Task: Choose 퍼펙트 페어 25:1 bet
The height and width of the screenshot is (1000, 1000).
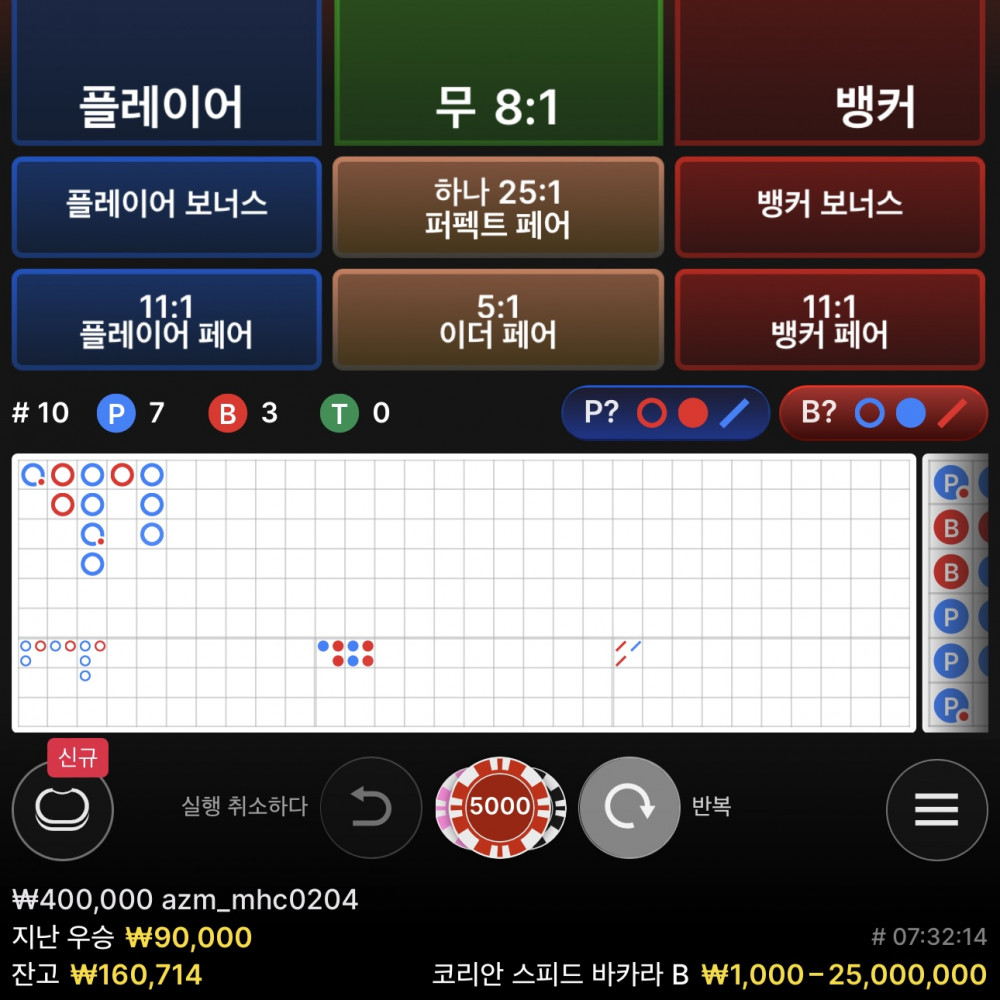Action: 498,208
